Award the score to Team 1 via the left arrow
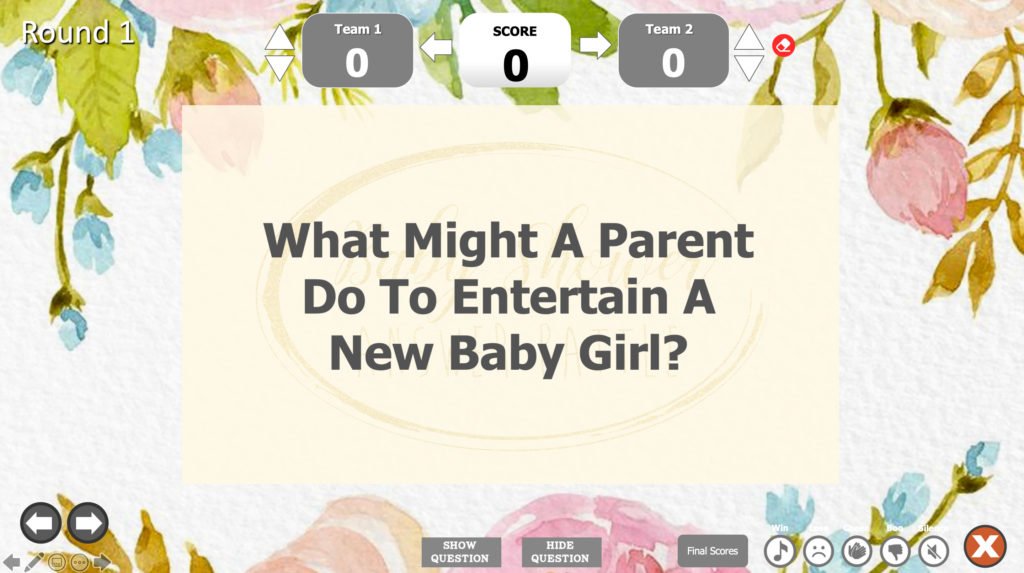Screen dimensions: 1024x573 435,46
